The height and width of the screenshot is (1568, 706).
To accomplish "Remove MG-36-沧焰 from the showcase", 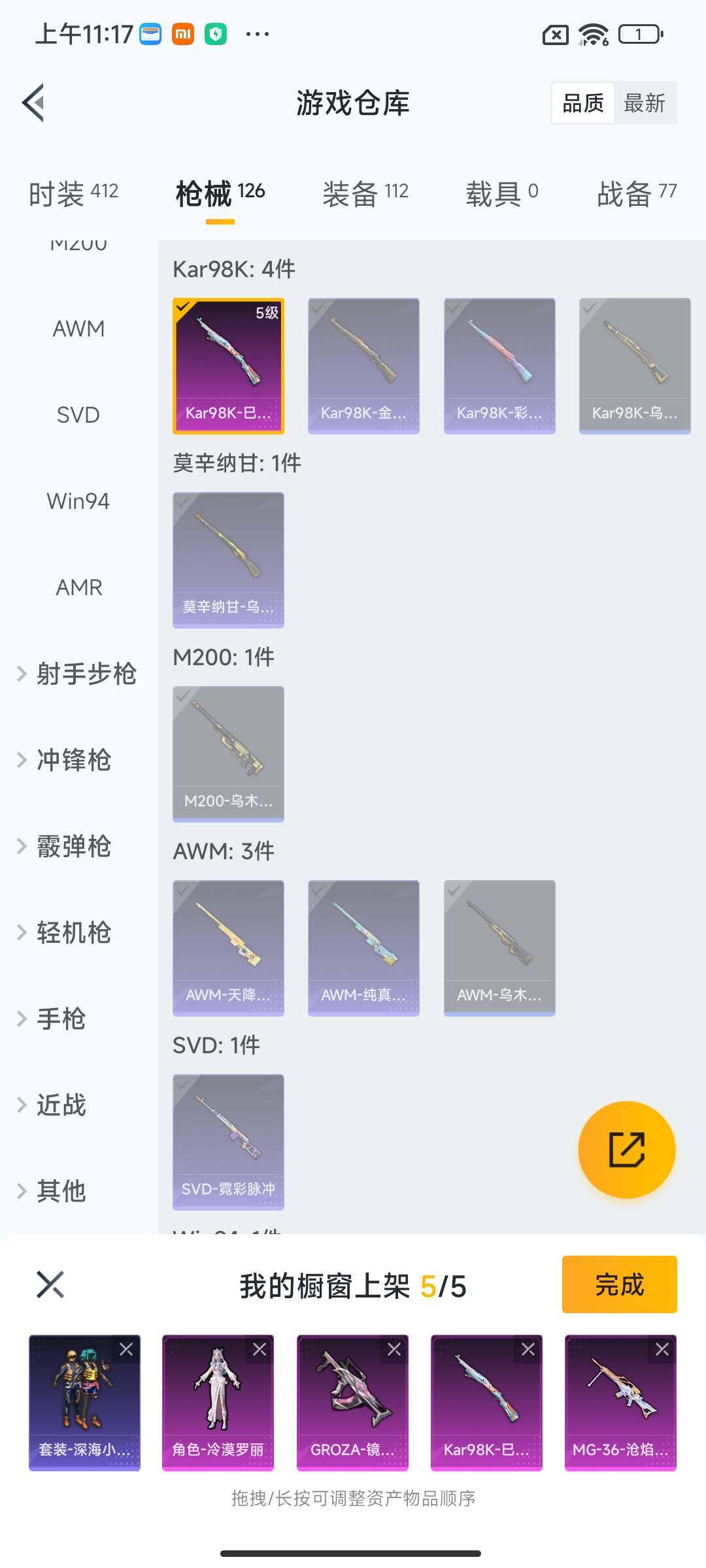I will coord(662,1349).
